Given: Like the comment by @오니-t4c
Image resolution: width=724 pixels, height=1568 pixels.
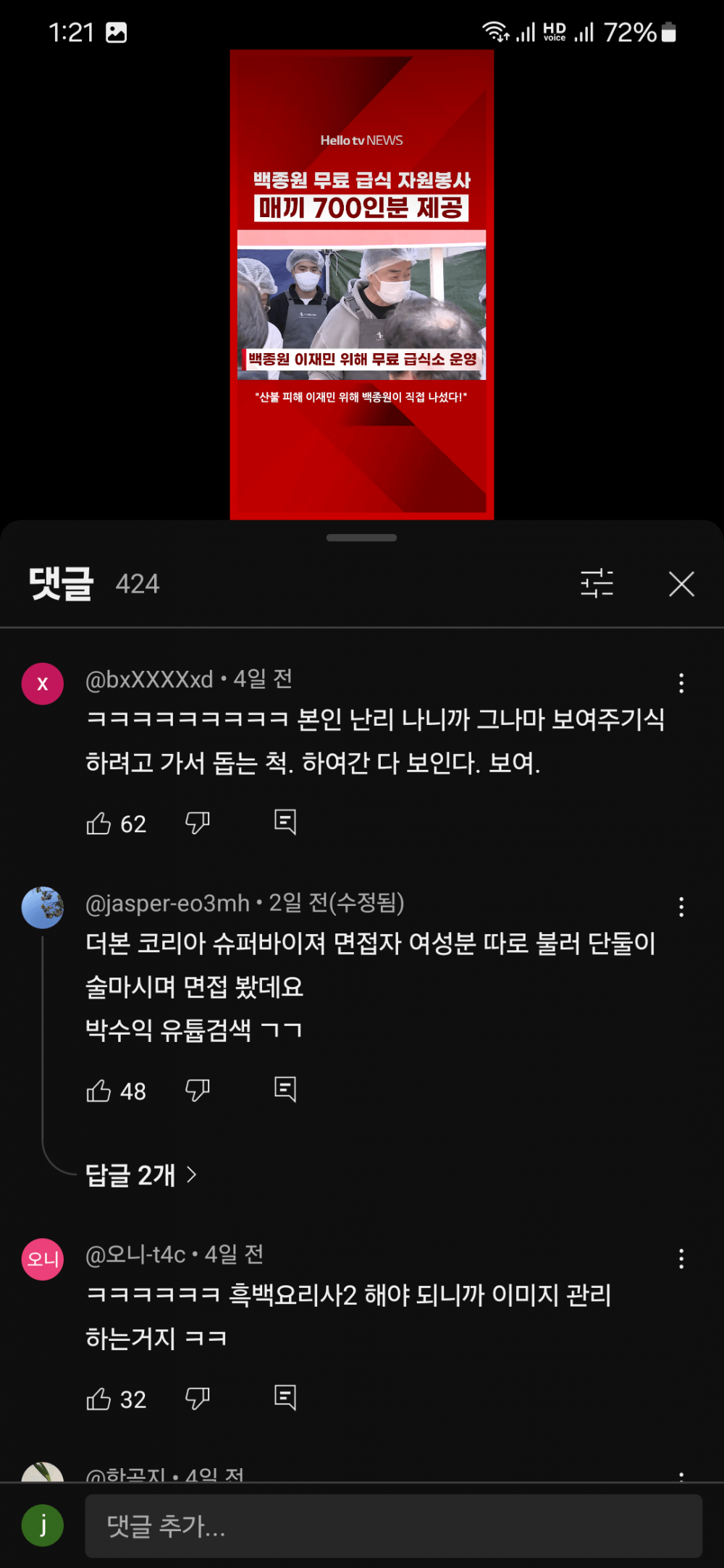Looking at the screenshot, I should (x=99, y=1399).
